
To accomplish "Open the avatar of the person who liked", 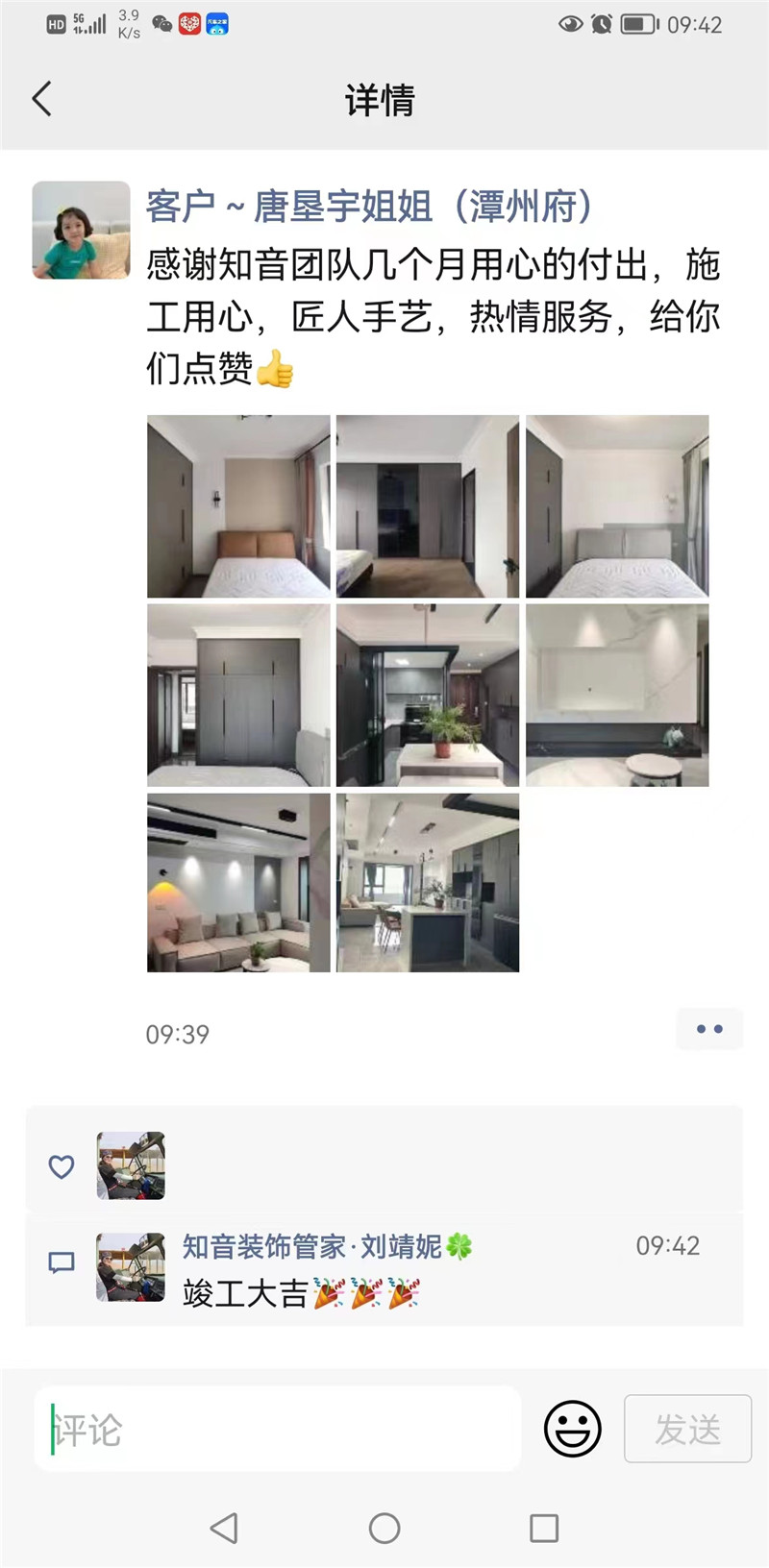I will pyautogui.click(x=131, y=1165).
